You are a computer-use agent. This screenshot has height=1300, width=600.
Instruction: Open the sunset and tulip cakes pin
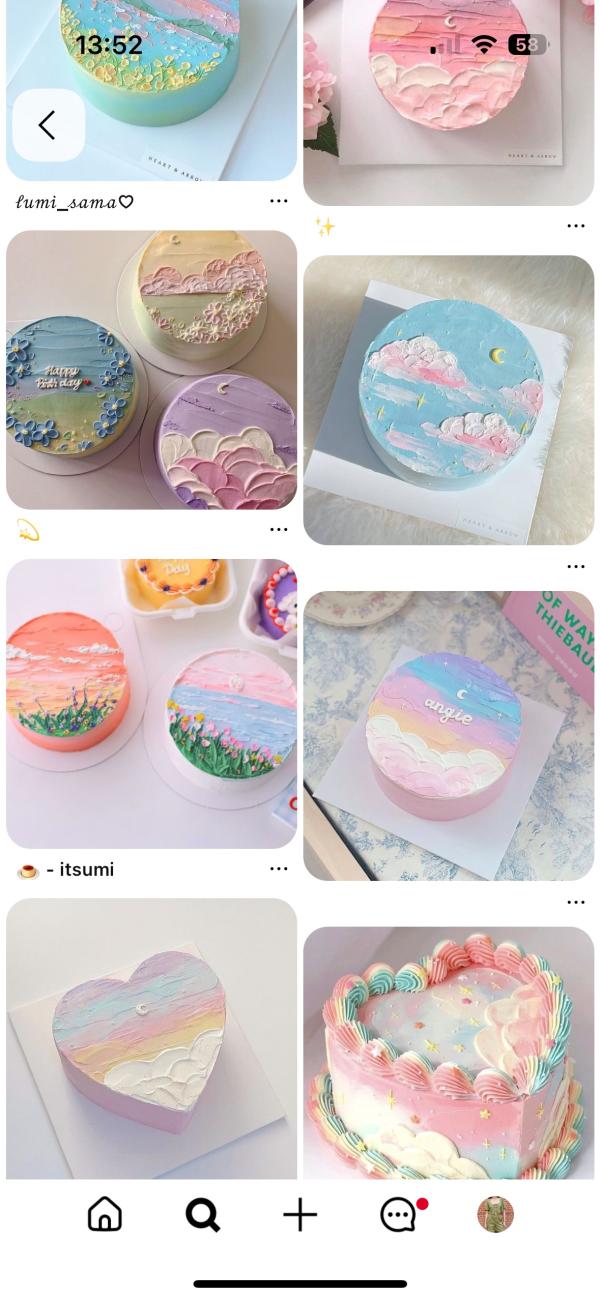152,704
